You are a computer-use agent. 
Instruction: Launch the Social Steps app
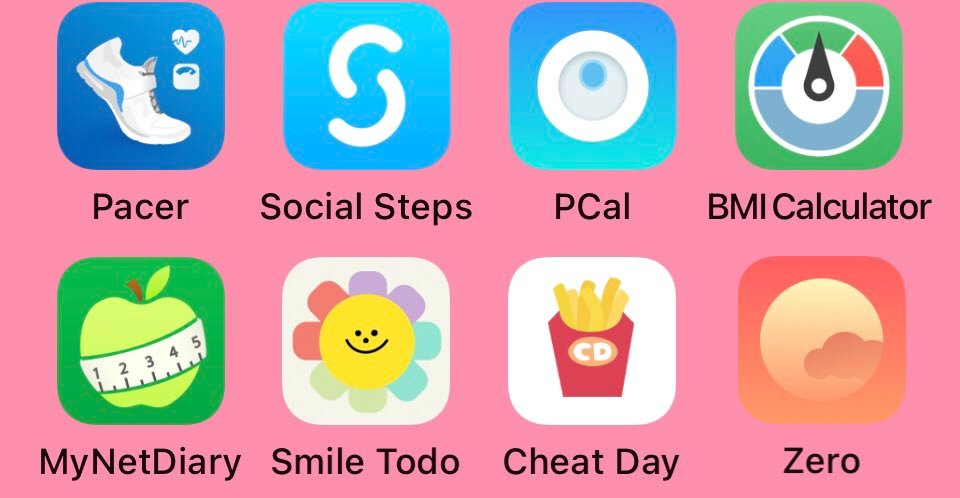coord(366,86)
